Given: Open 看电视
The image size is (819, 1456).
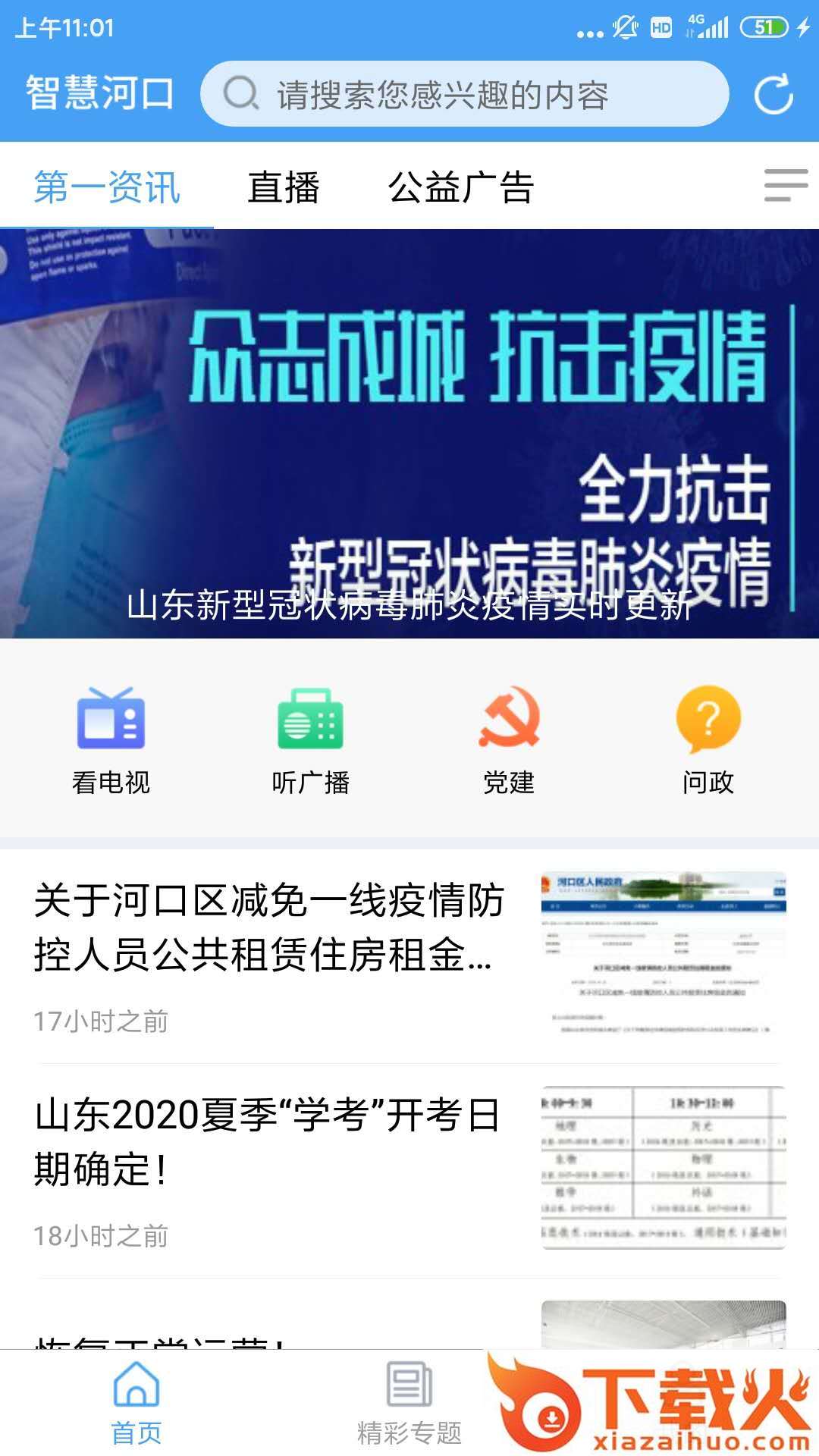Looking at the screenshot, I should (x=111, y=739).
